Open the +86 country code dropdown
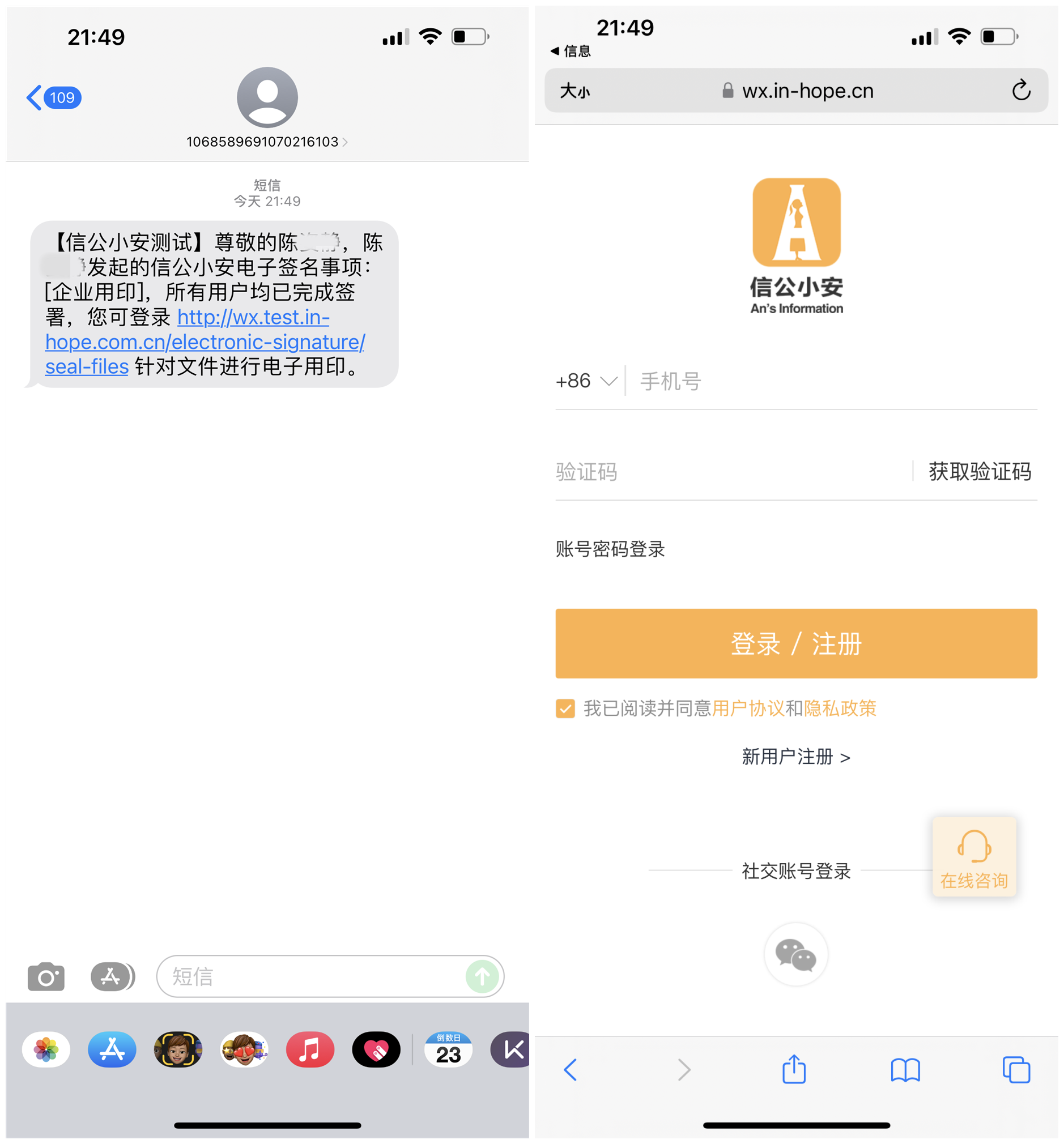Screen dimensions: 1064x1144 coord(586,381)
